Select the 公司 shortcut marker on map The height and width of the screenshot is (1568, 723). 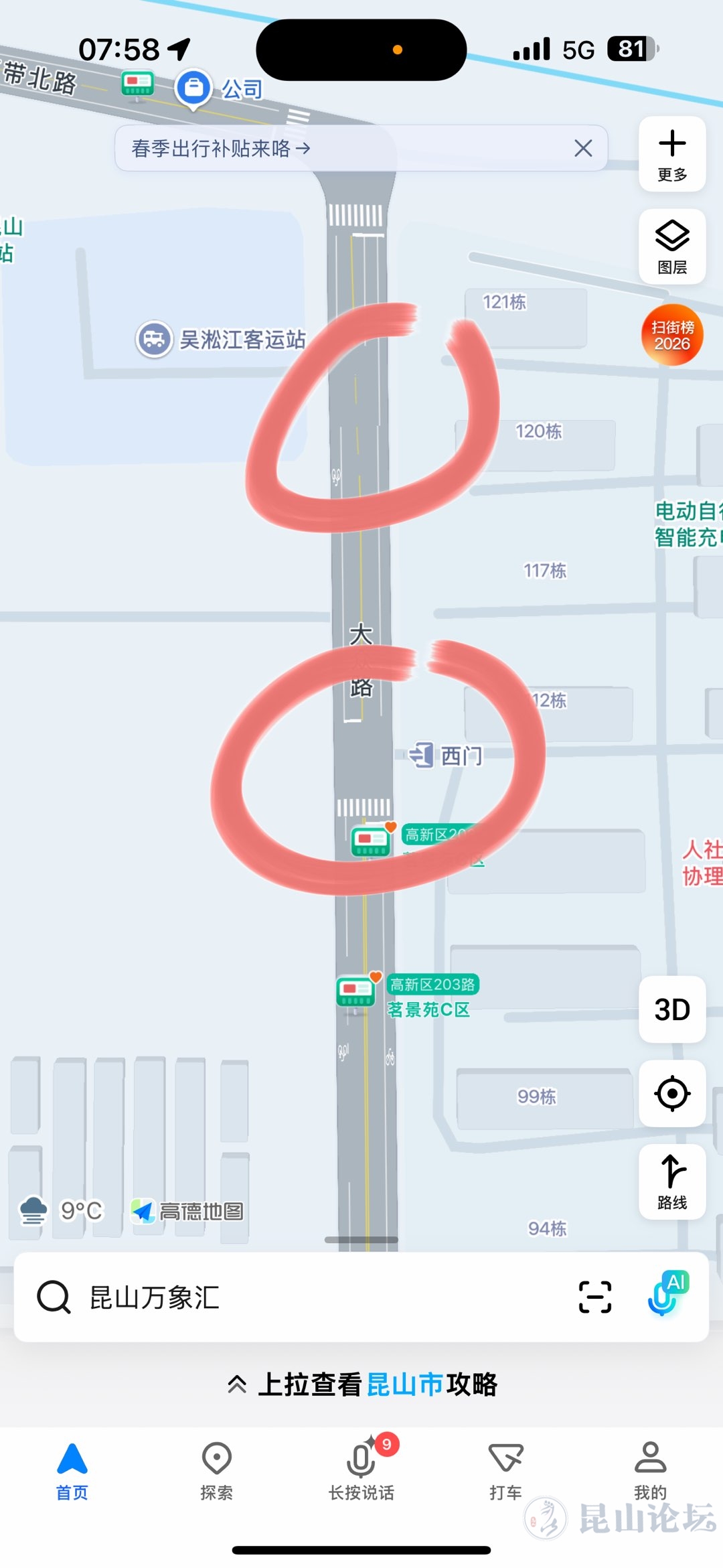click(x=193, y=88)
